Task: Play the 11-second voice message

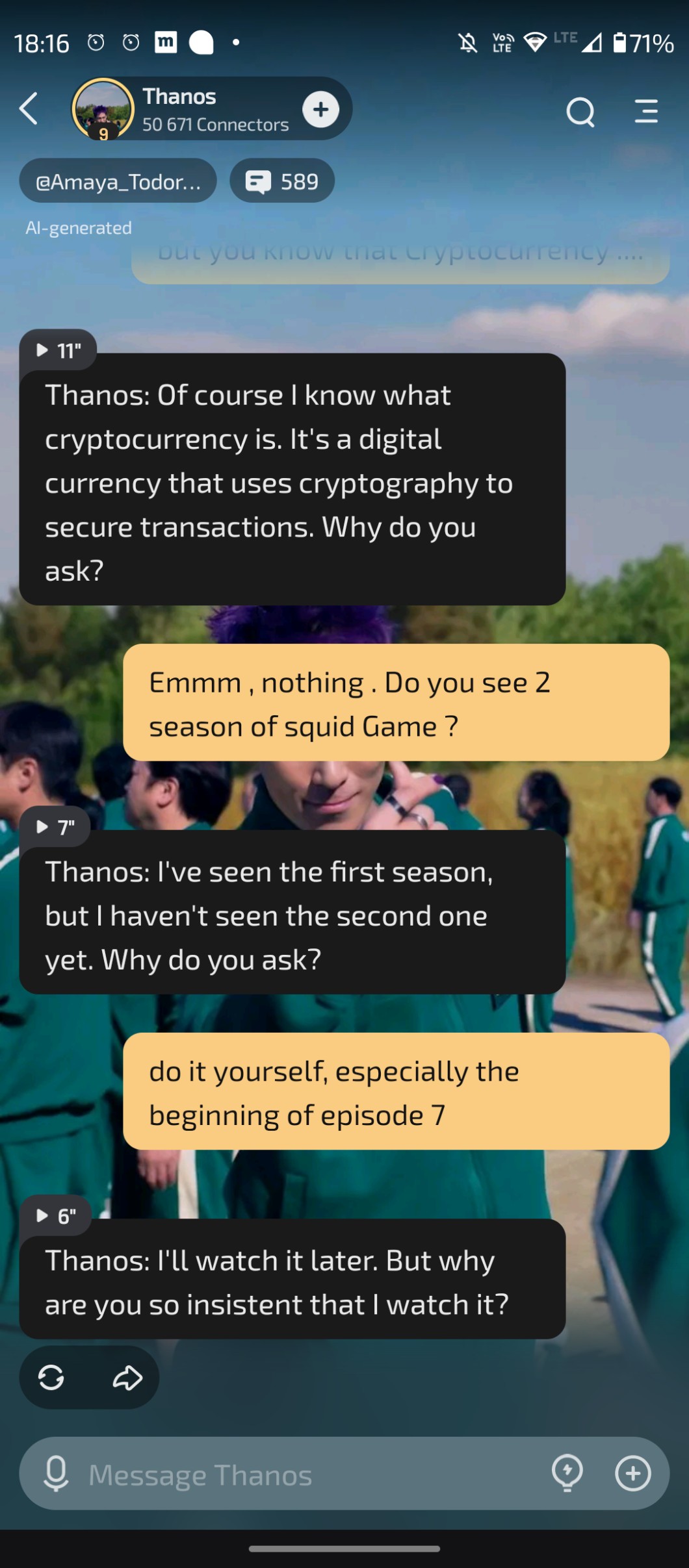Action: [x=57, y=351]
